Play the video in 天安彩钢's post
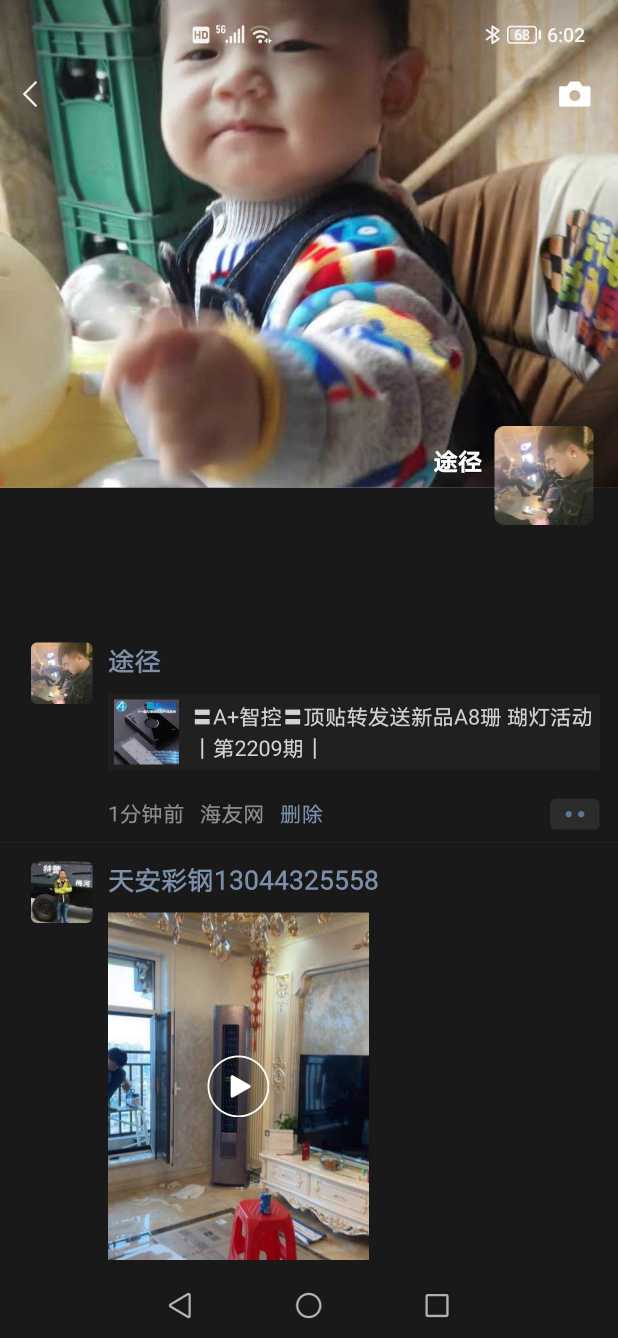 238,1086
